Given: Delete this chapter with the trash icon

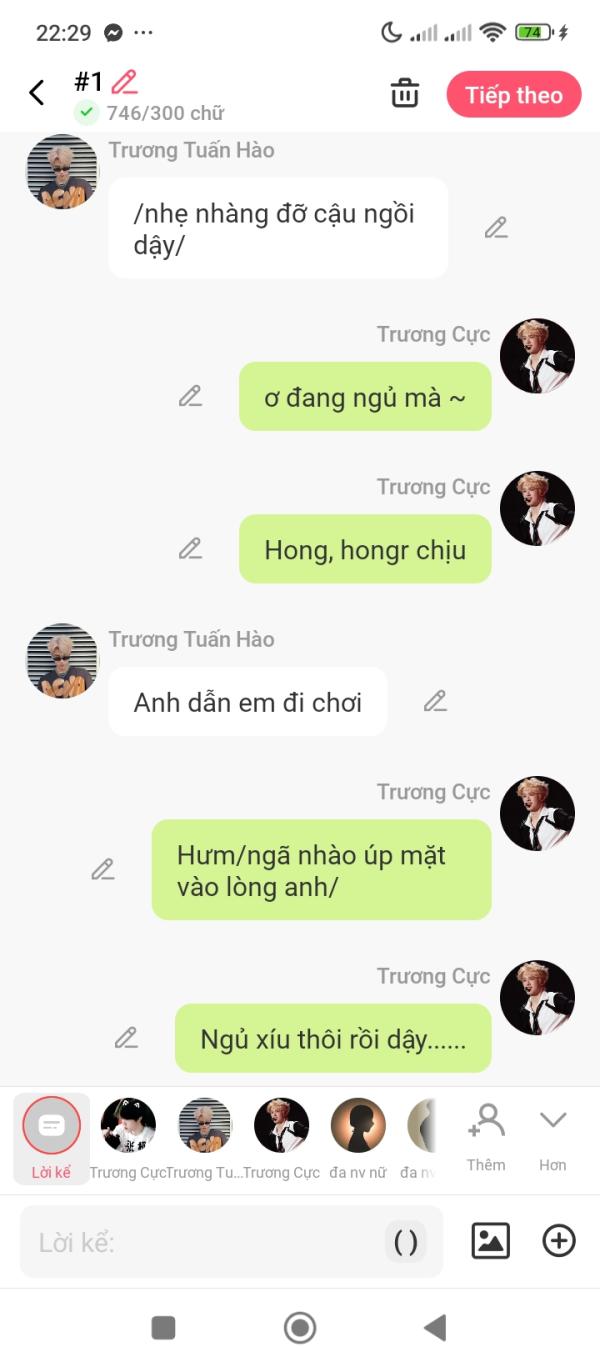Looking at the screenshot, I should point(404,94).
